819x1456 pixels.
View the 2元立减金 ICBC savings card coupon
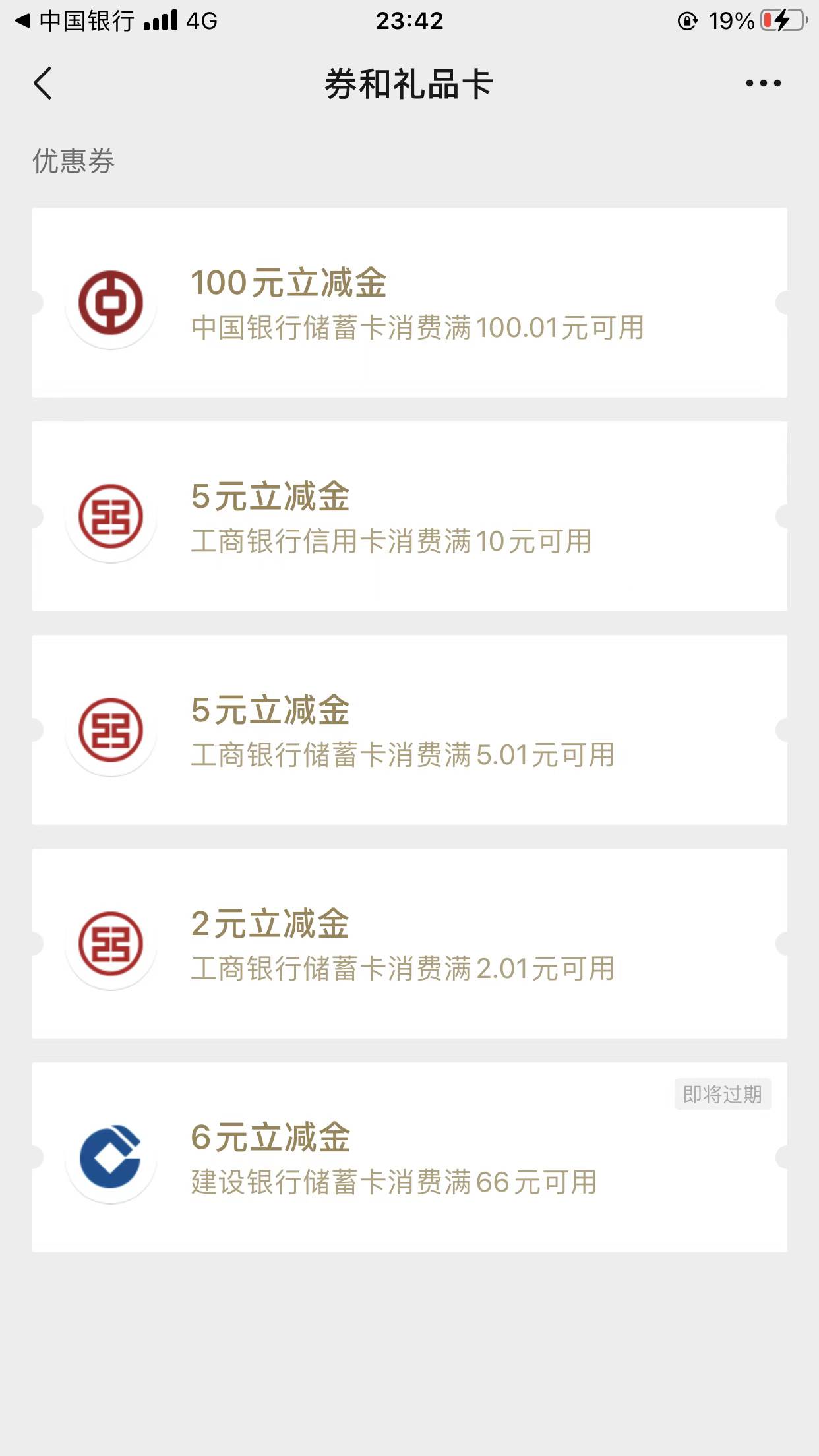(409, 944)
